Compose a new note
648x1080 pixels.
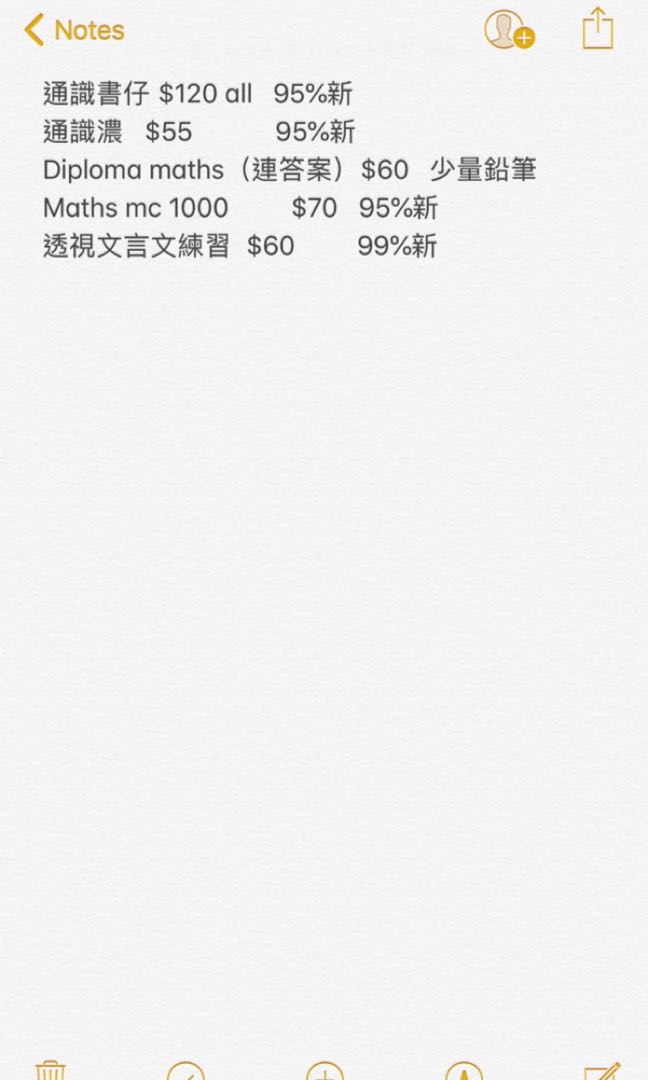[x=601, y=1071]
